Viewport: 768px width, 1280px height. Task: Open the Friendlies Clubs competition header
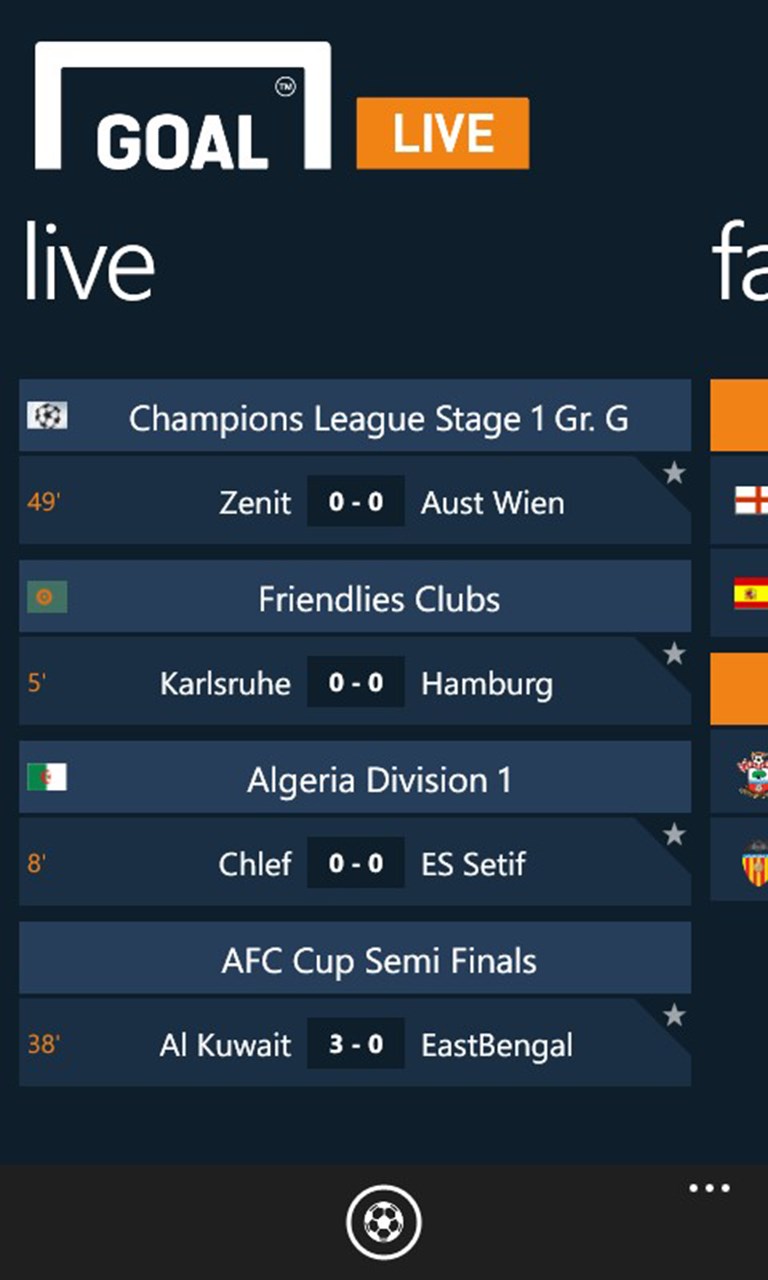coord(354,597)
